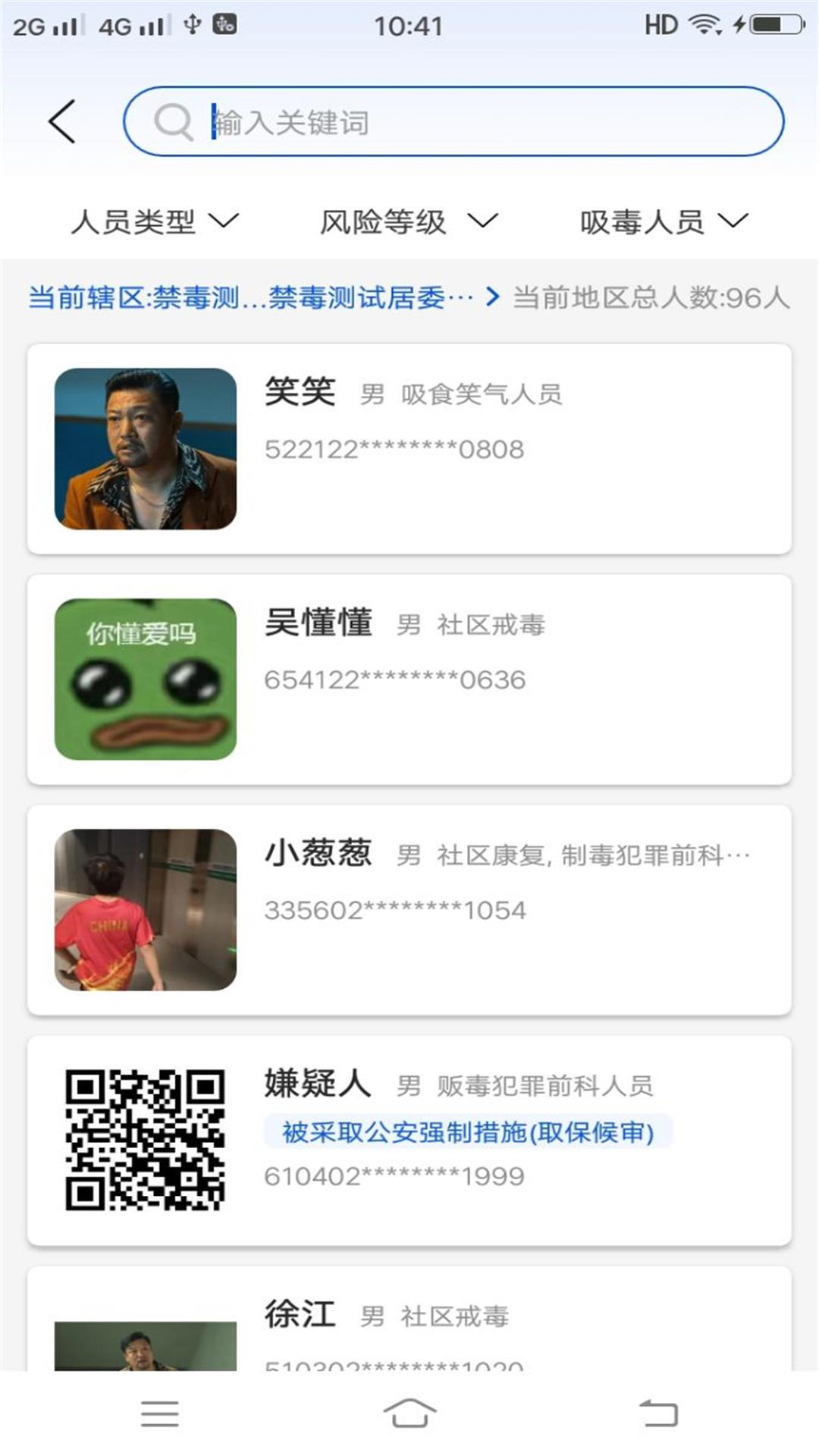
Task: Tap the 输入关键词 search input field
Action: pyautogui.click(x=455, y=123)
